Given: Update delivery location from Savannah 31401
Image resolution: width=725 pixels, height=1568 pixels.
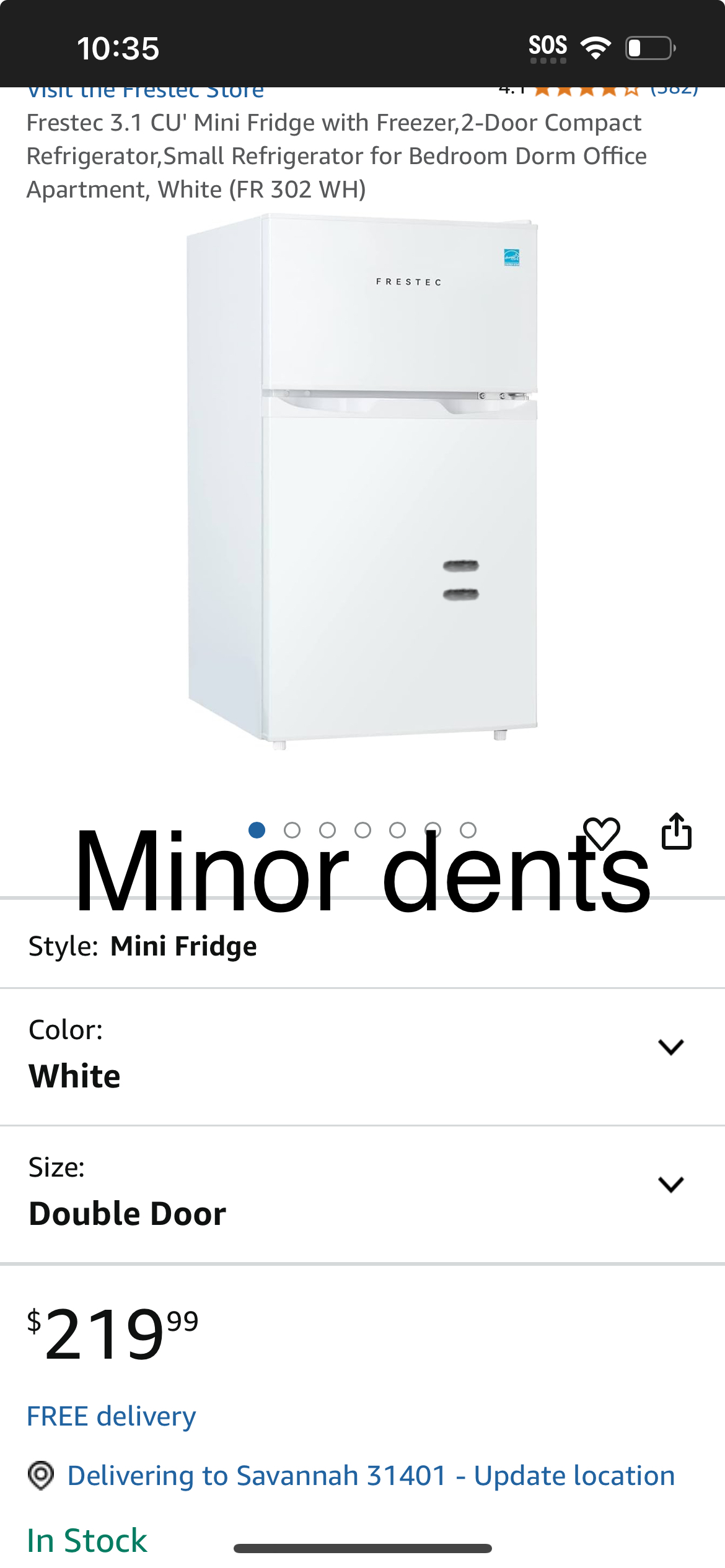Looking at the screenshot, I should (371, 1476).
